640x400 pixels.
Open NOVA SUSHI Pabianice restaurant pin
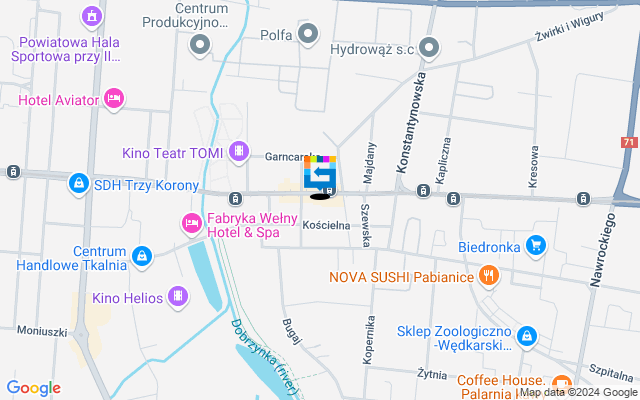pos(488,275)
